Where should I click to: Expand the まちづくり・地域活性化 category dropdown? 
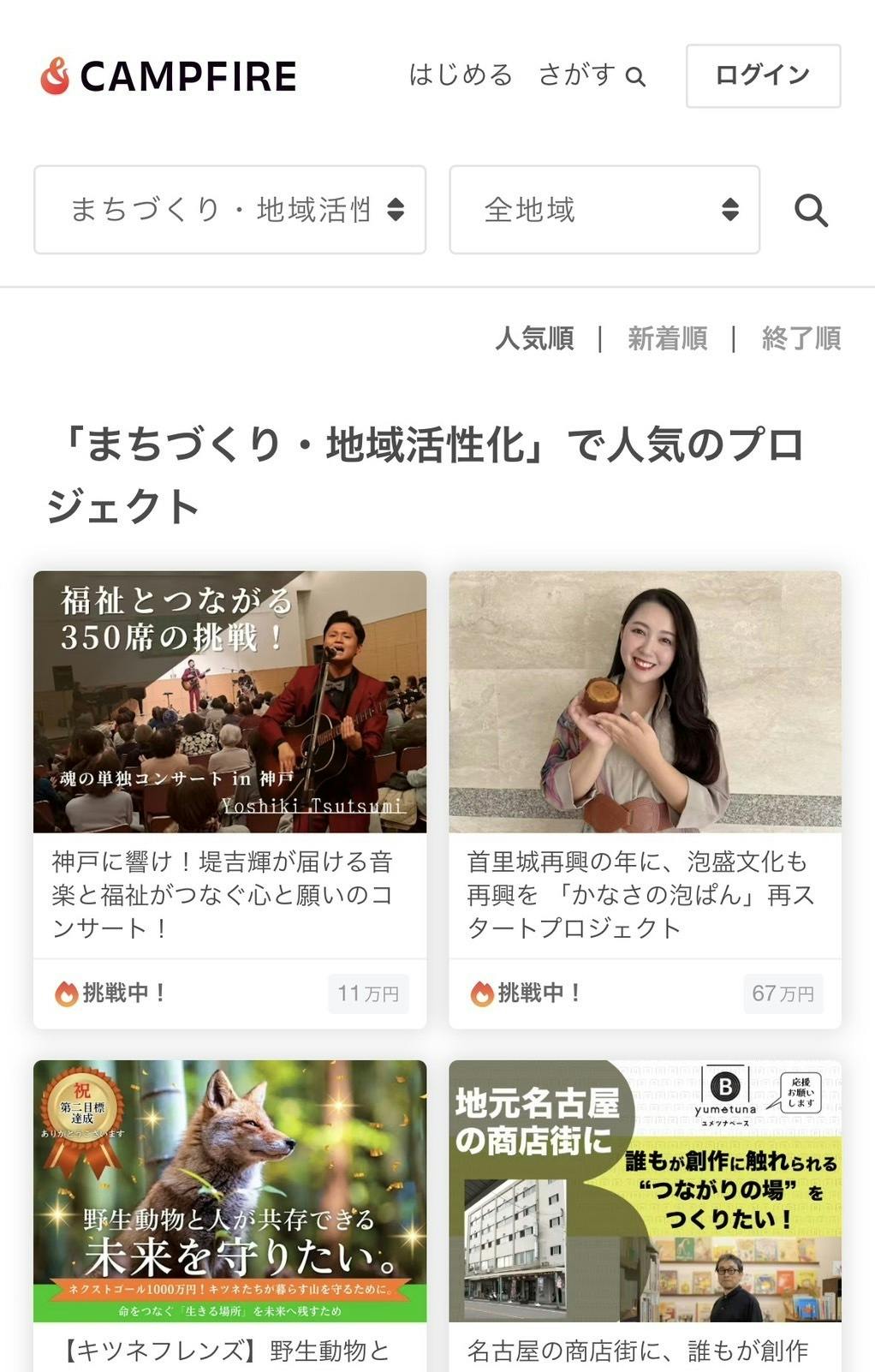pos(229,210)
